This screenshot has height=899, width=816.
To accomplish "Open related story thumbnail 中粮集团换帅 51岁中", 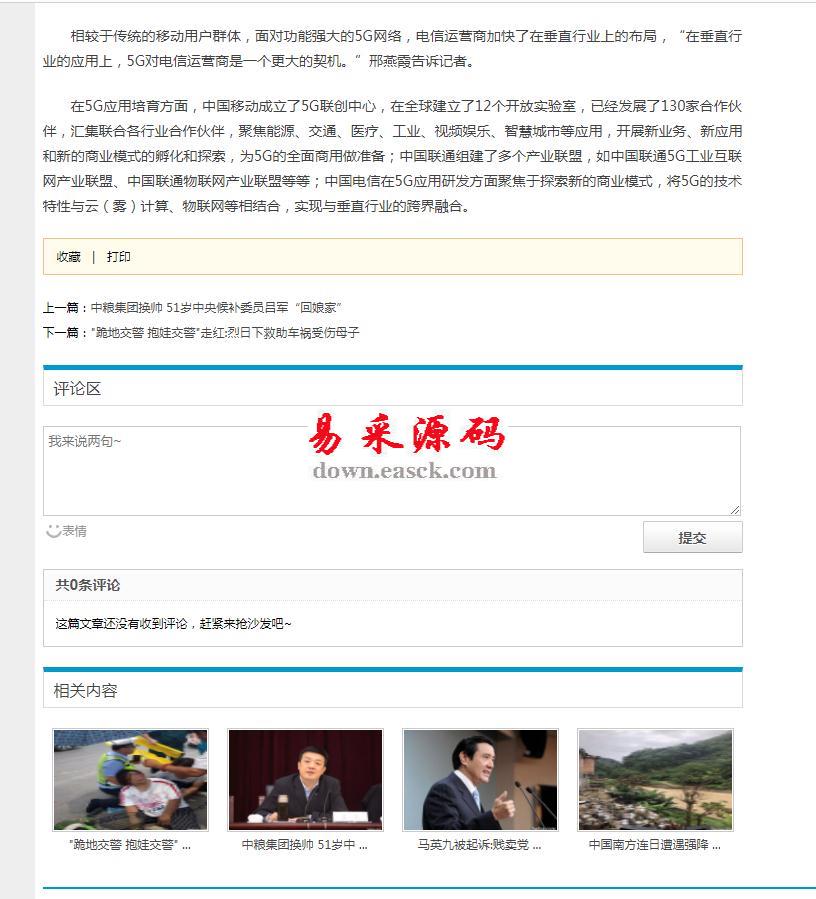I will (306, 780).
